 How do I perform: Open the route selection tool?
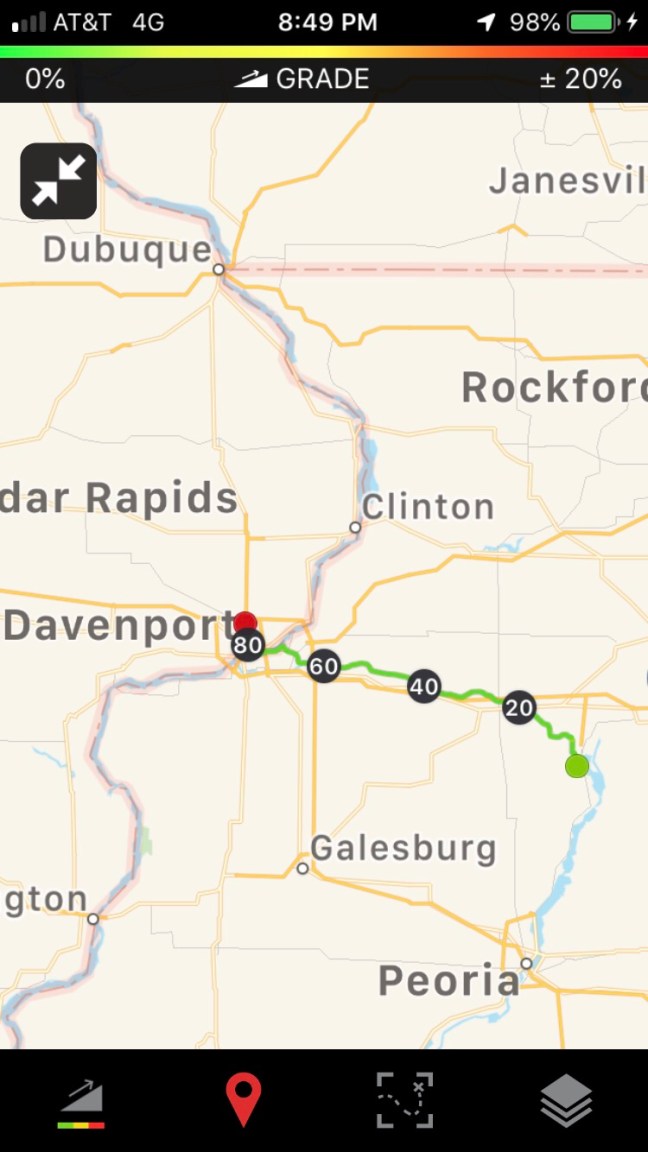point(405,1100)
